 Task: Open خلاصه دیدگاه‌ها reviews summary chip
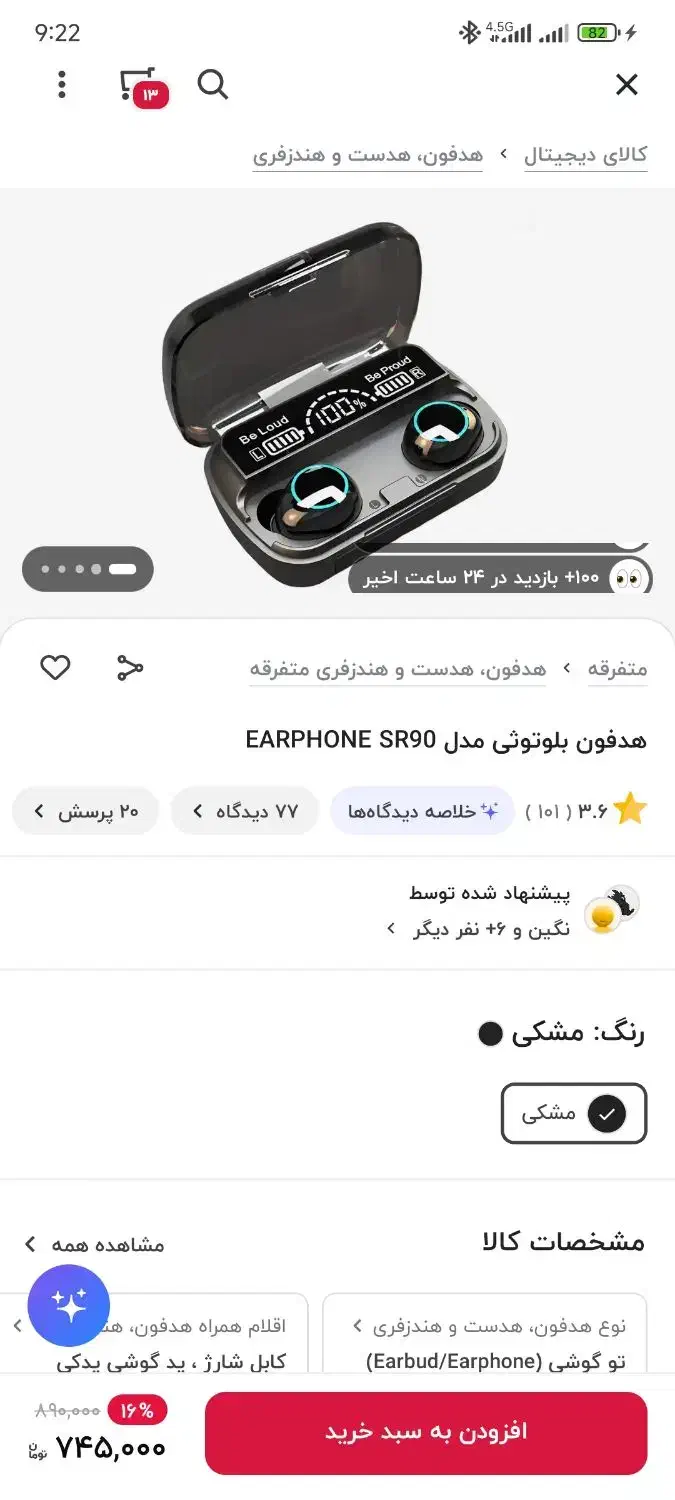point(422,811)
